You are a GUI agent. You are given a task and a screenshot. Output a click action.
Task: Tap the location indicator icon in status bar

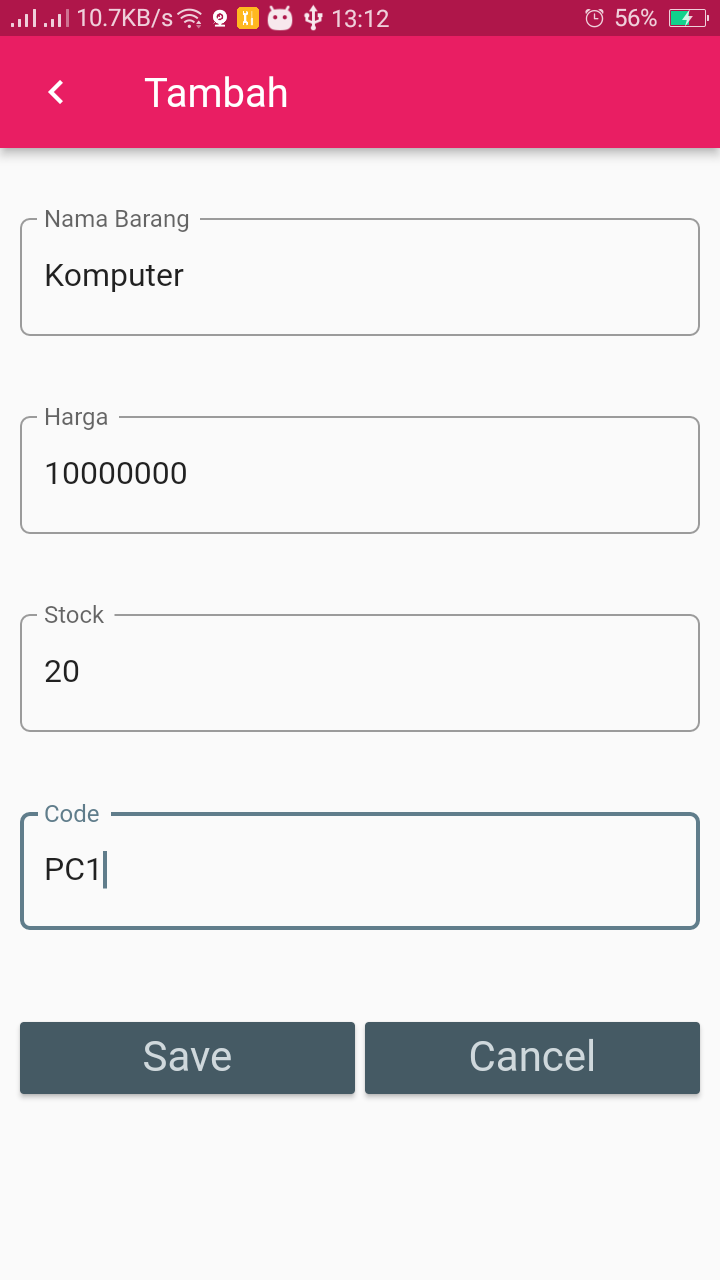[x=220, y=17]
